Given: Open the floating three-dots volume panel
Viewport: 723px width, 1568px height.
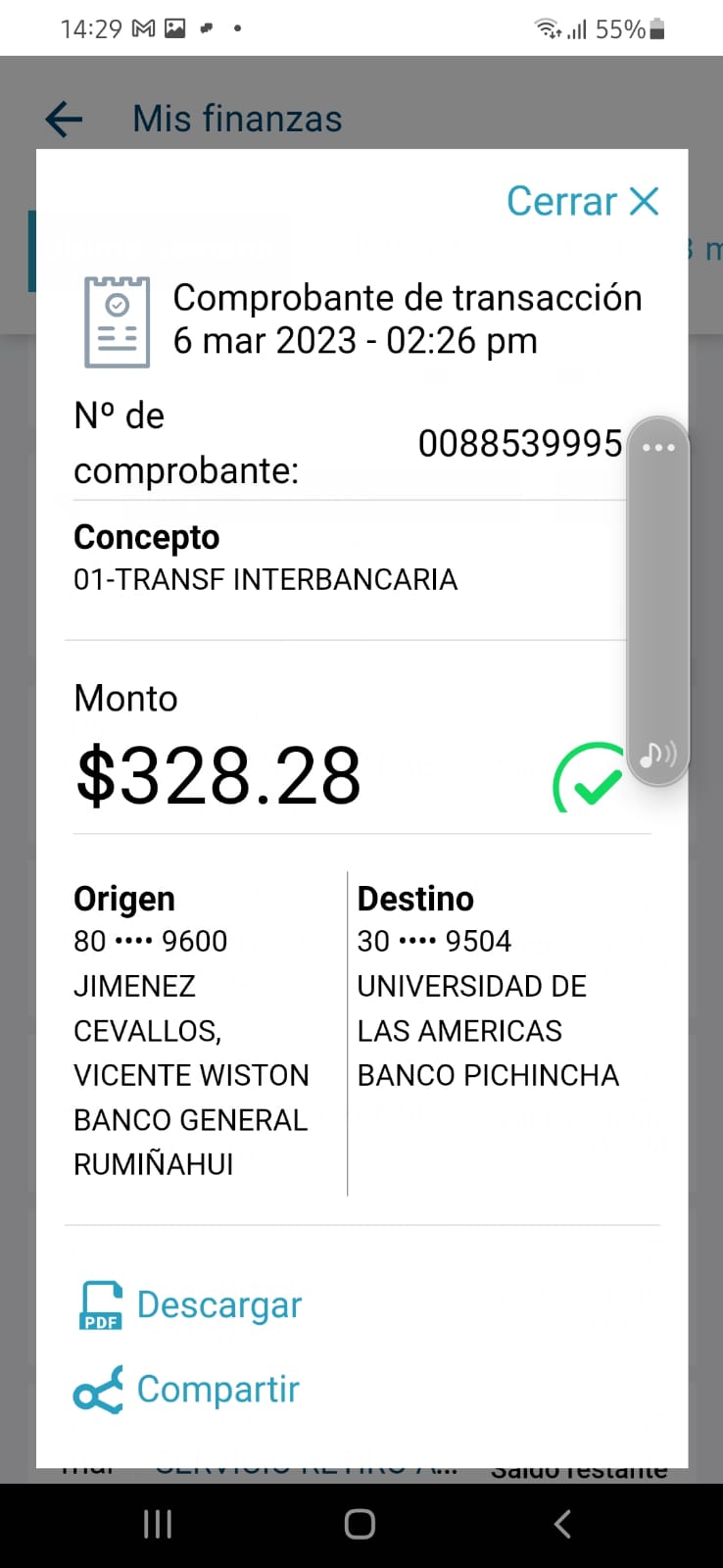Looking at the screenshot, I should (658, 448).
